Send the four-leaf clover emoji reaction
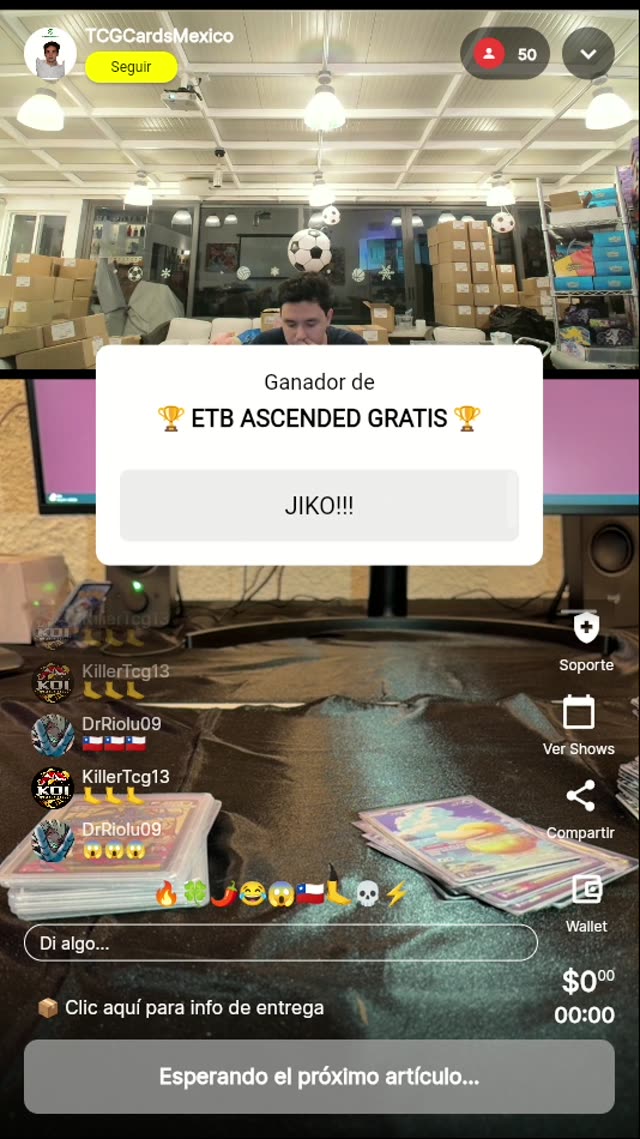Screen dimensions: 640x1139 (195, 894)
